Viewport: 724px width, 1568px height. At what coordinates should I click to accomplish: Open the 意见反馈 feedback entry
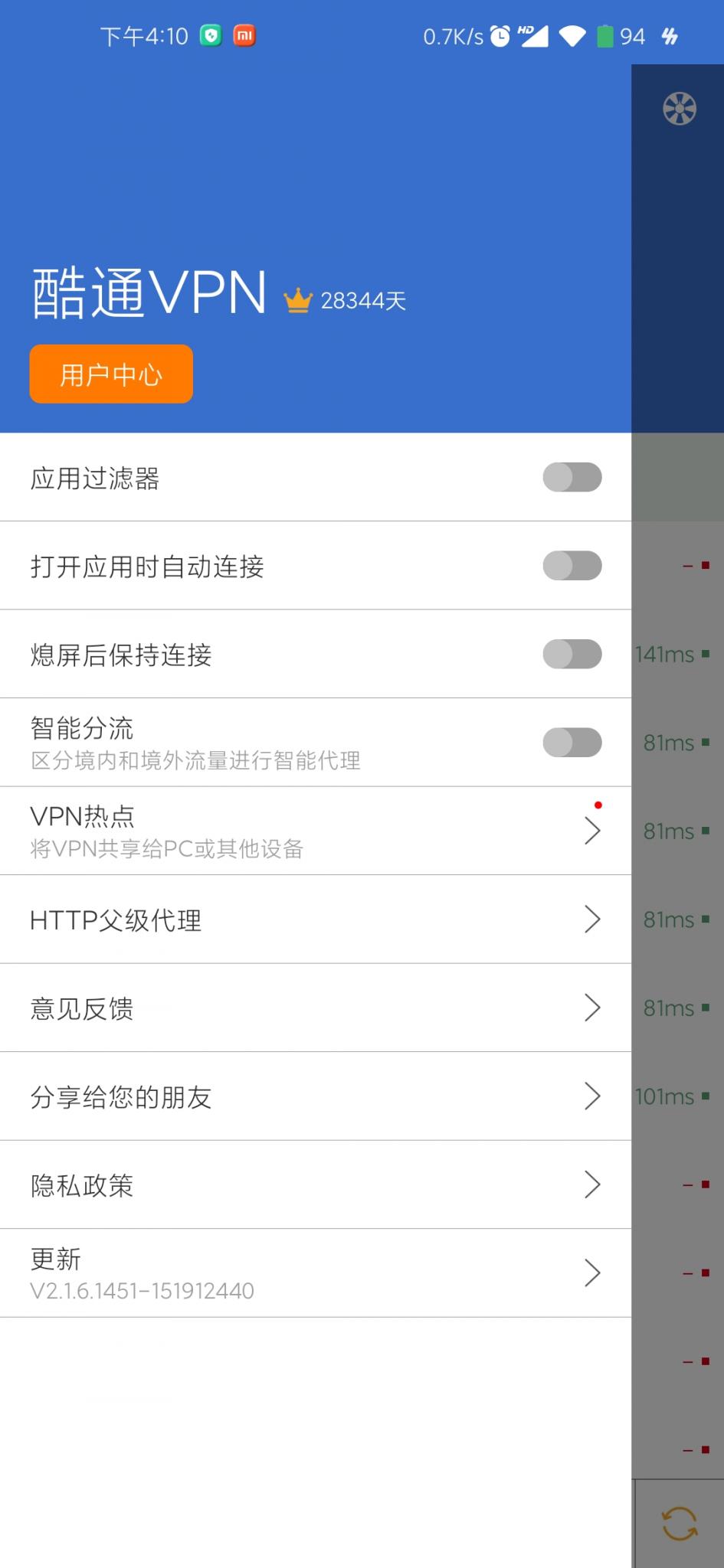(x=591, y=1008)
